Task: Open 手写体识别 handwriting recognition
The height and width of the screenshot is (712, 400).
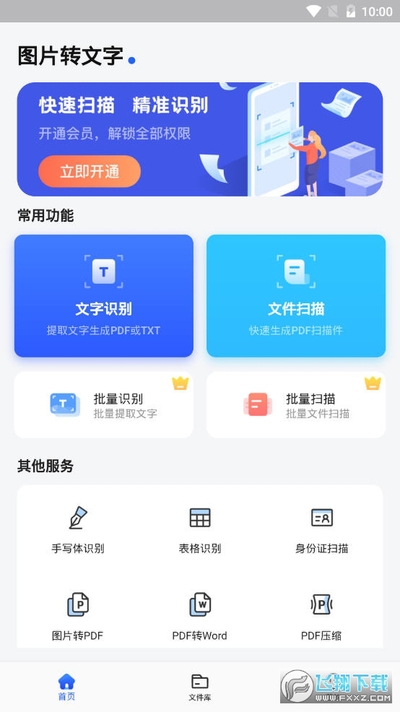Action: click(x=78, y=529)
